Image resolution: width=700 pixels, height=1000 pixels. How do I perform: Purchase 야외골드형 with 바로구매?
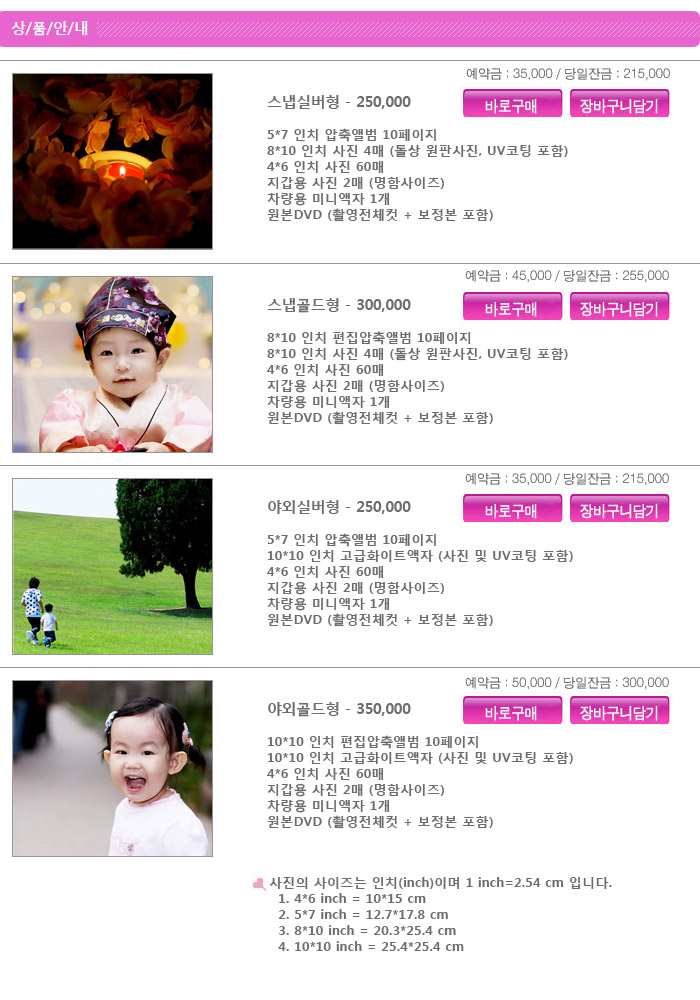point(512,711)
